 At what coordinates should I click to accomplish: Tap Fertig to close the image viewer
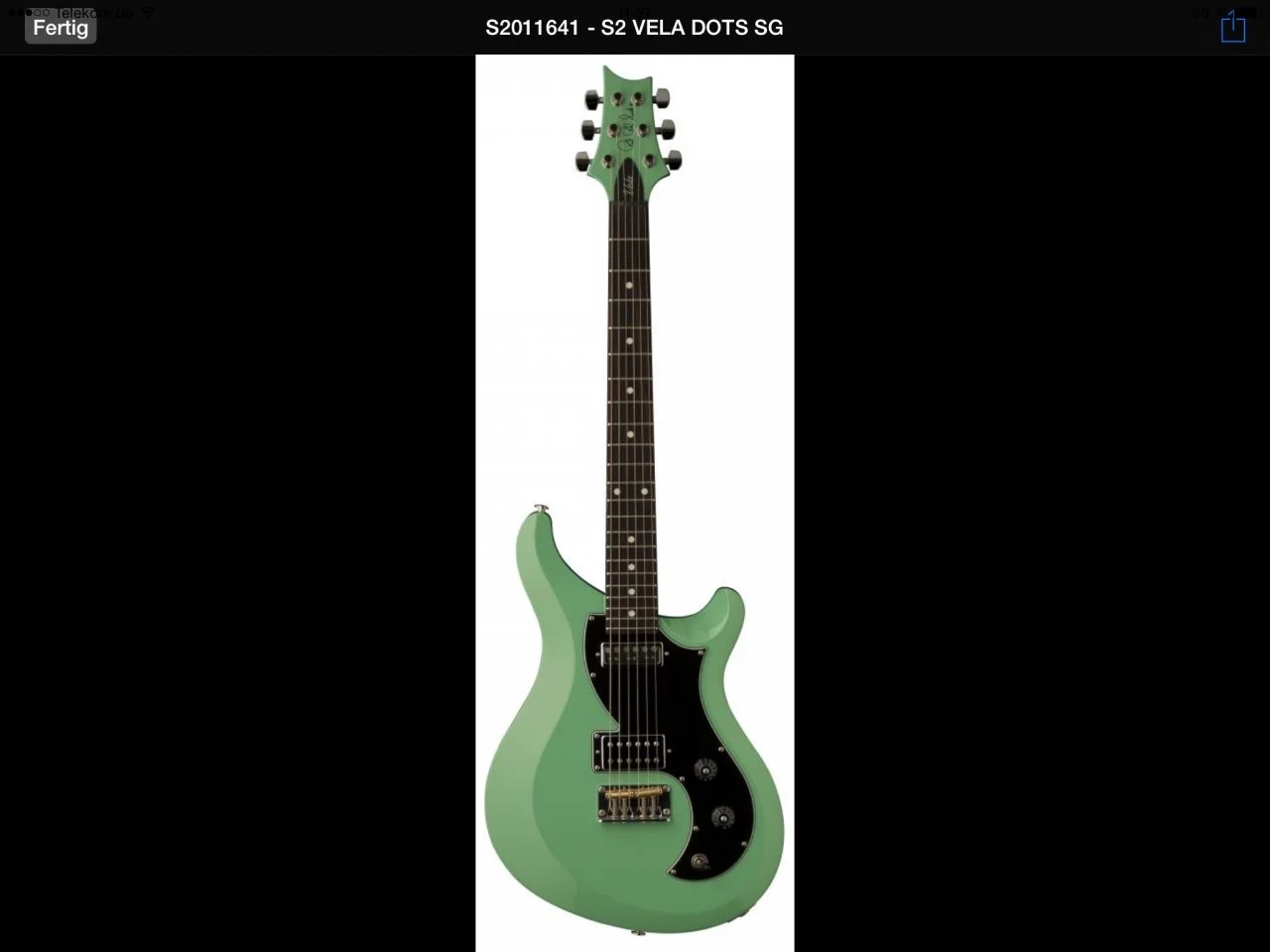[61, 28]
